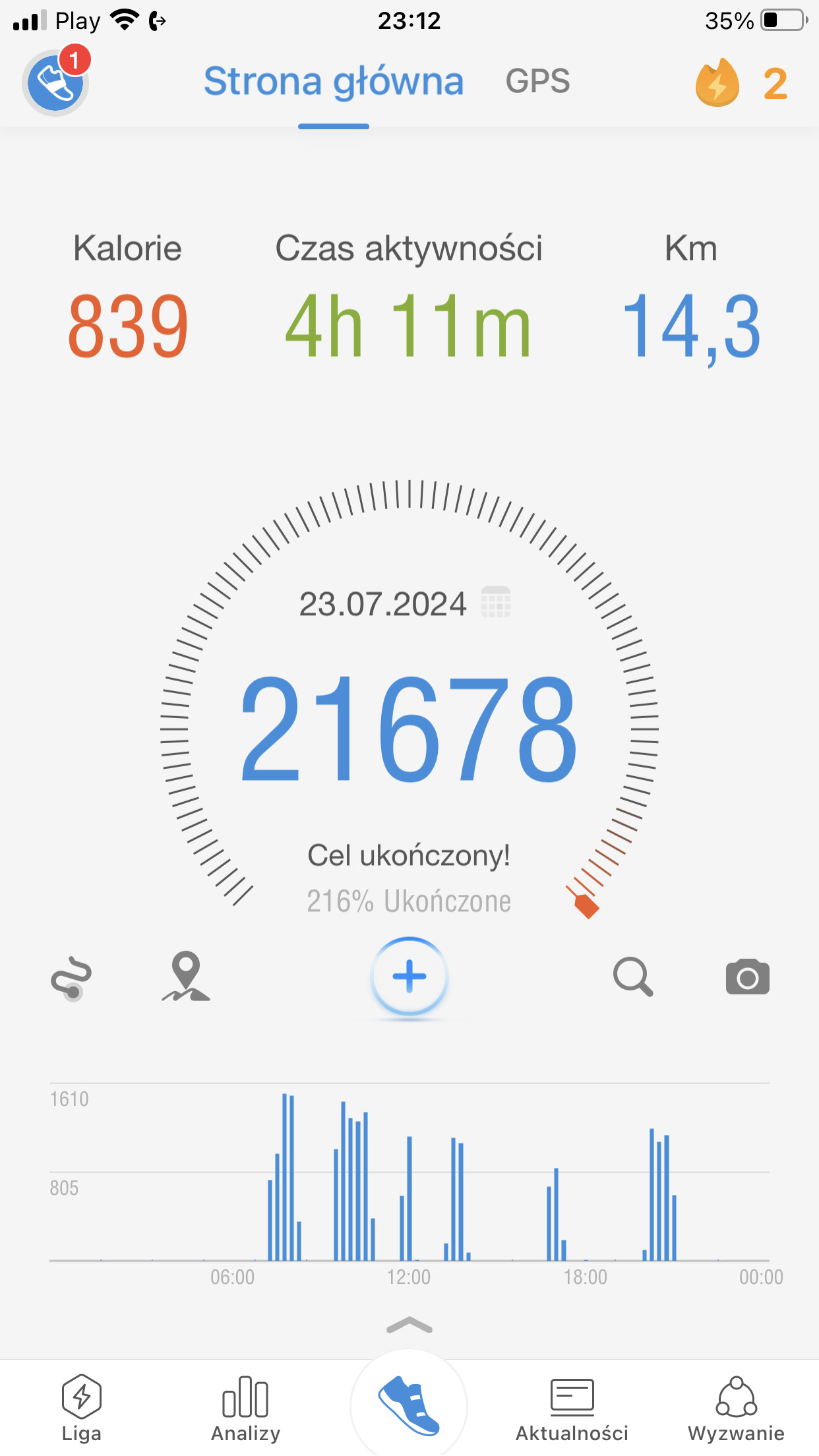Open the profile shoe icon with notification badge
Viewport: 819px width, 1456px height.
pyautogui.click(x=55, y=83)
